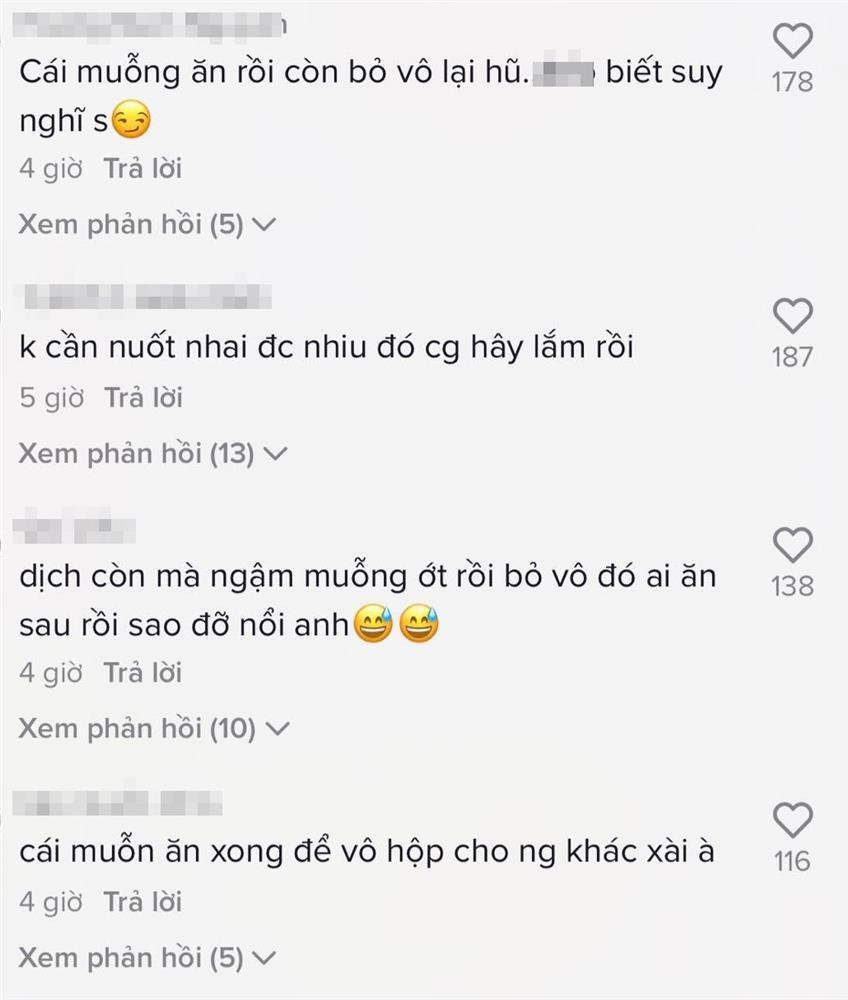Expand Xem phản hồi (5) under first comment

point(137,225)
